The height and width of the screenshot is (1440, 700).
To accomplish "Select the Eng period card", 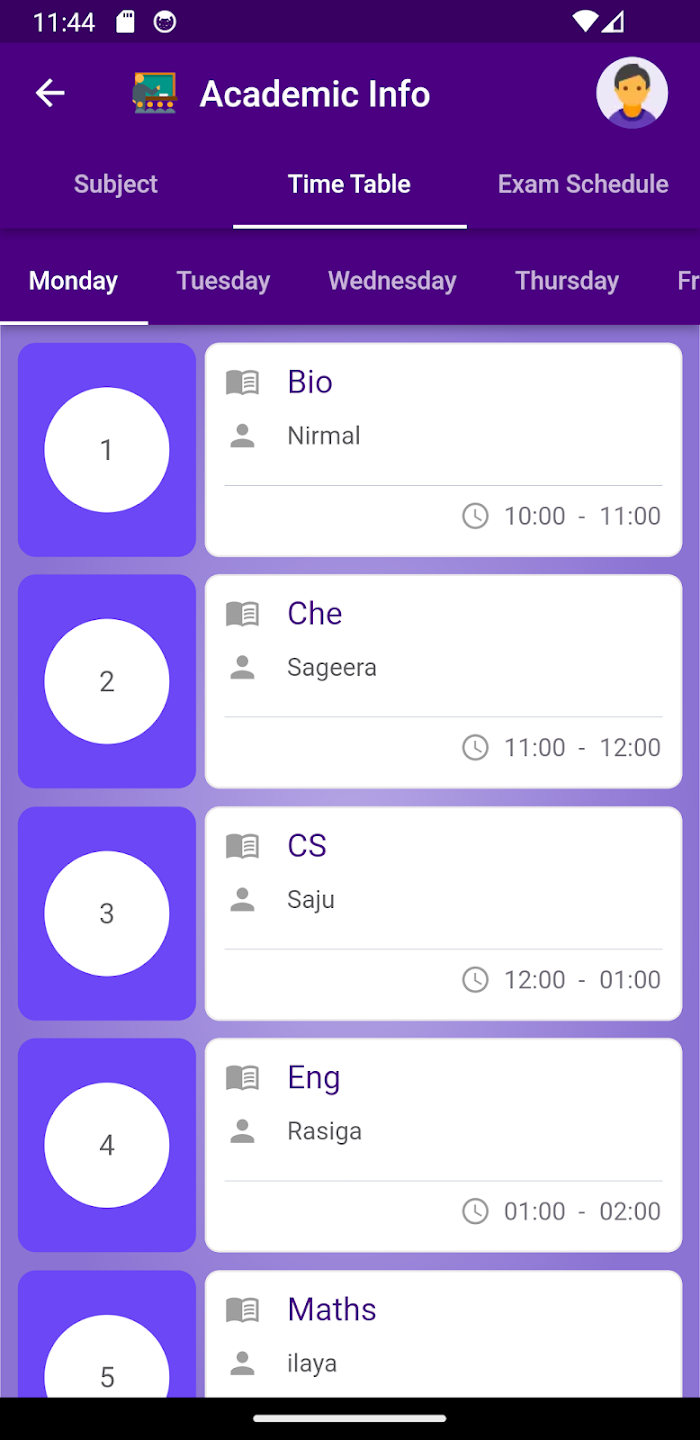I will point(443,1145).
